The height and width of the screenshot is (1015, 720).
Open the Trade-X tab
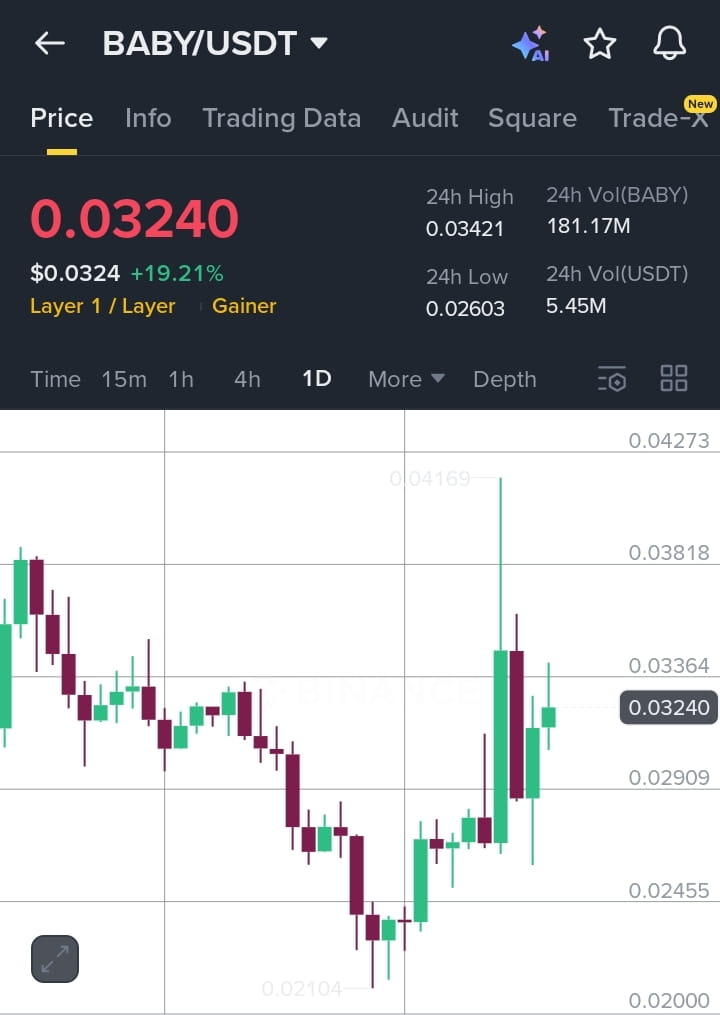click(x=658, y=118)
